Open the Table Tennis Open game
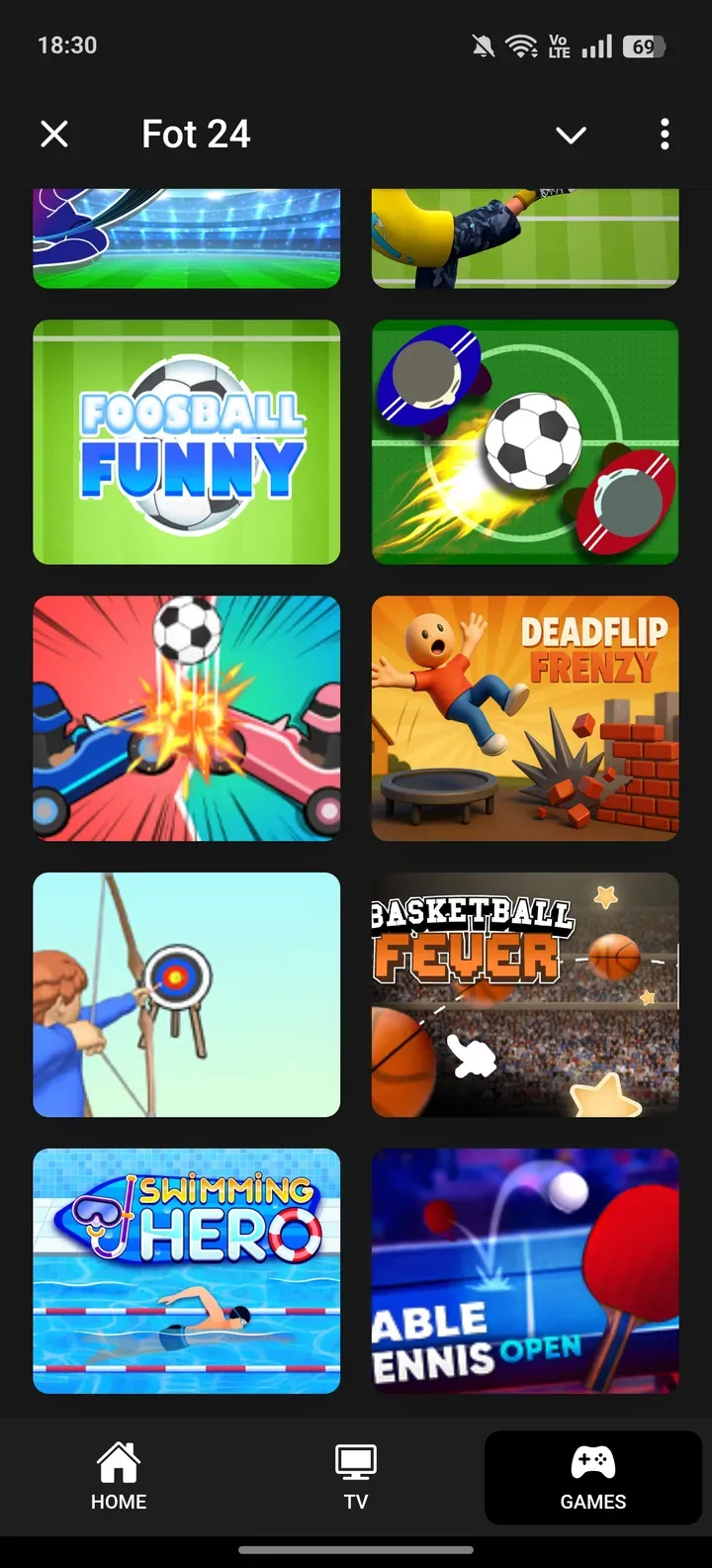Screen dimensions: 712x1568 pos(525,1270)
